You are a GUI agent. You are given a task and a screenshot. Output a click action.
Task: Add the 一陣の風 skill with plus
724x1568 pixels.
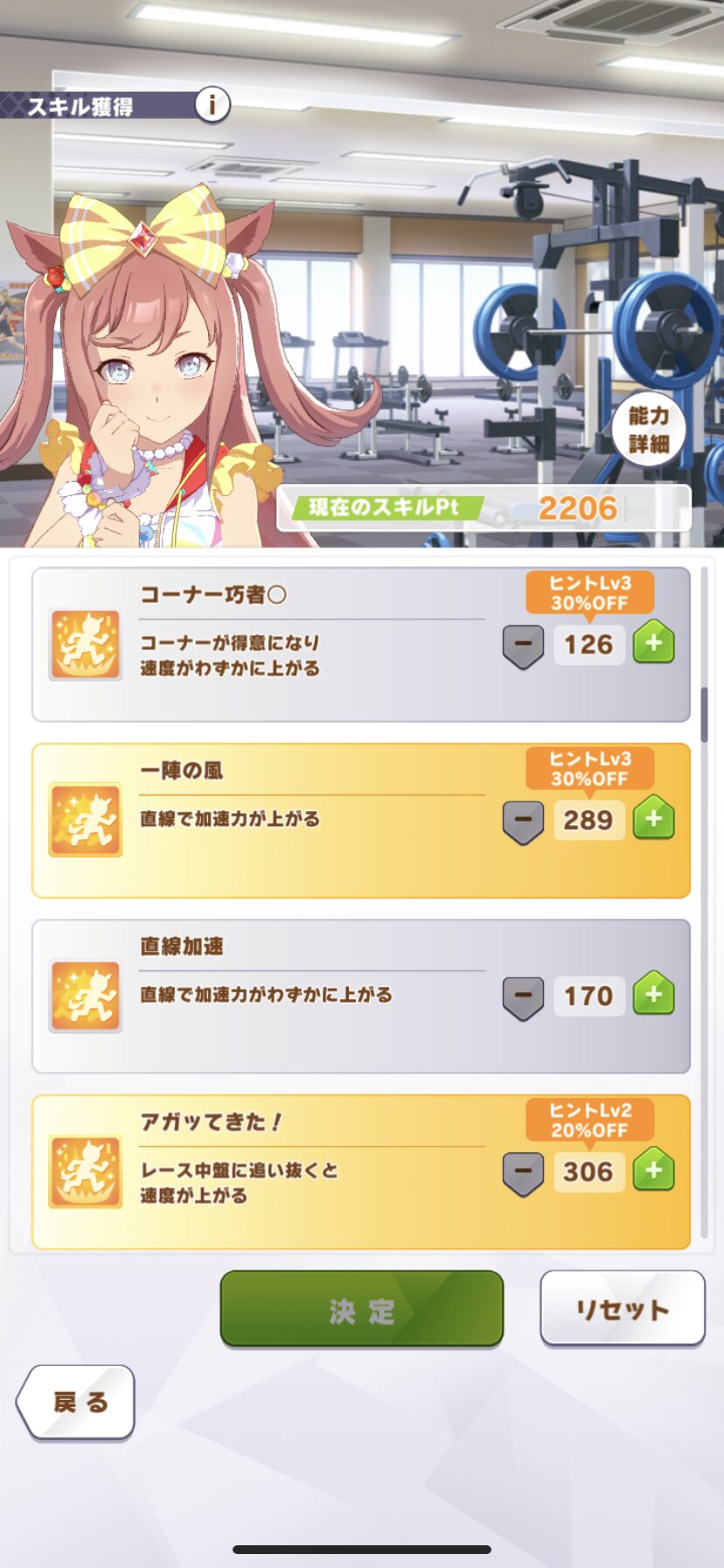coord(653,819)
